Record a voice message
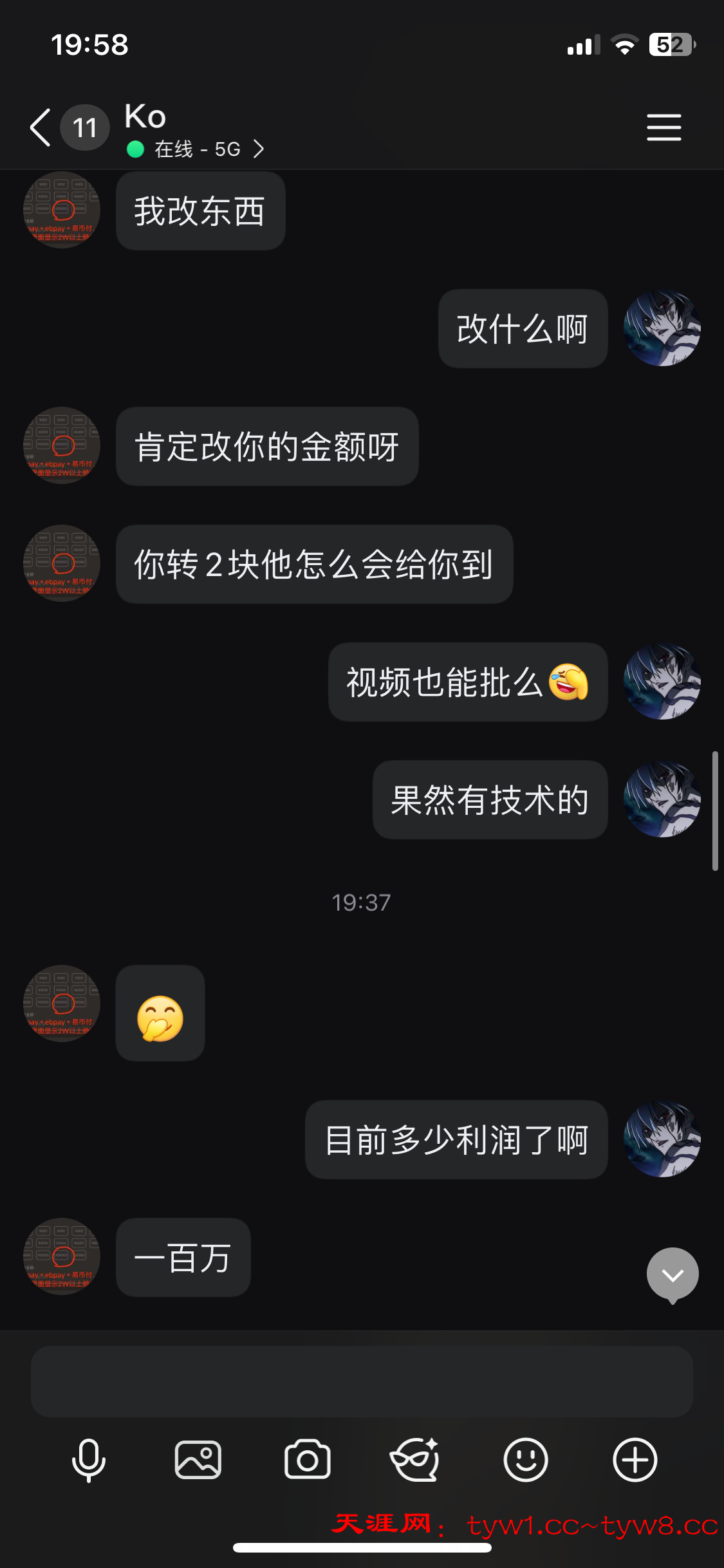This screenshot has width=724, height=1568. click(x=89, y=1460)
